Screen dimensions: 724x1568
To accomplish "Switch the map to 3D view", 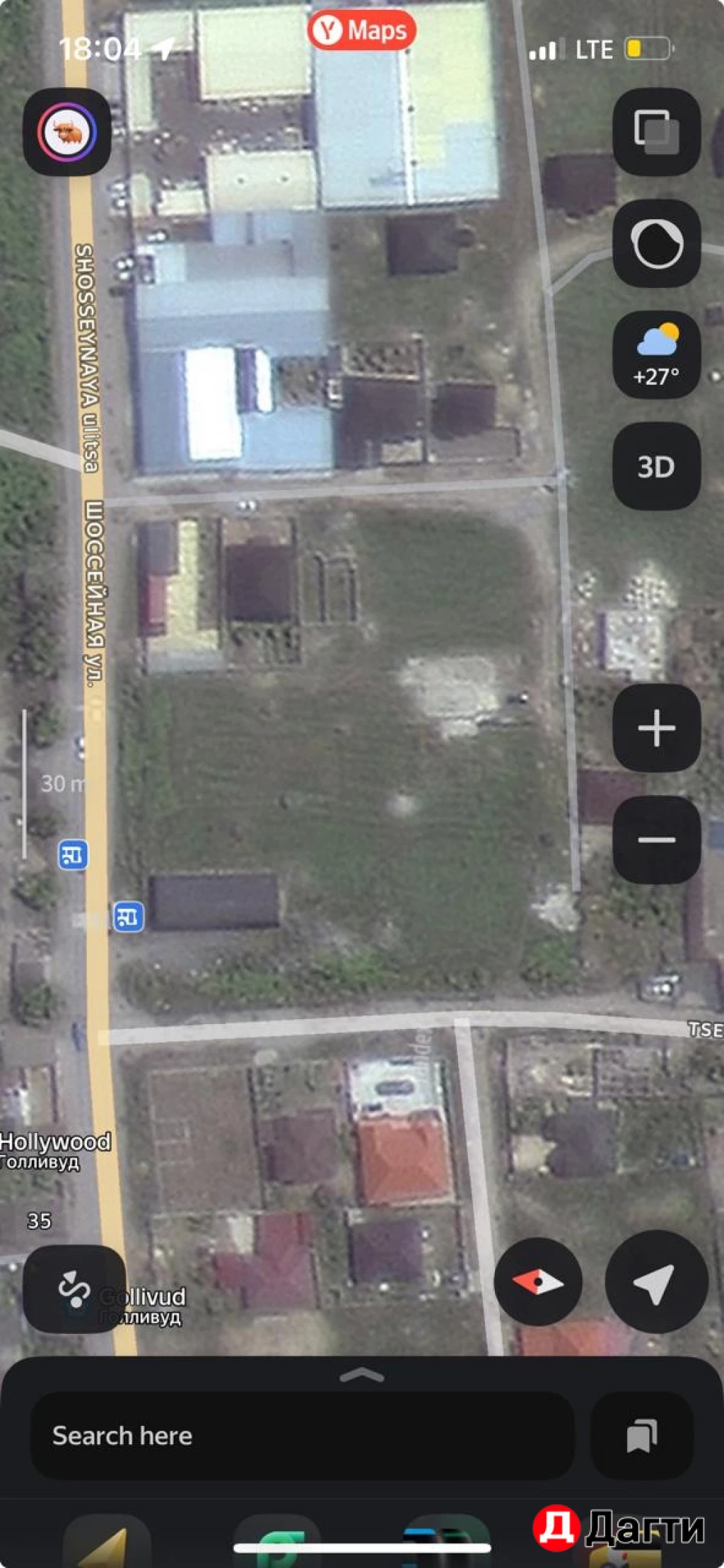I will [x=656, y=466].
